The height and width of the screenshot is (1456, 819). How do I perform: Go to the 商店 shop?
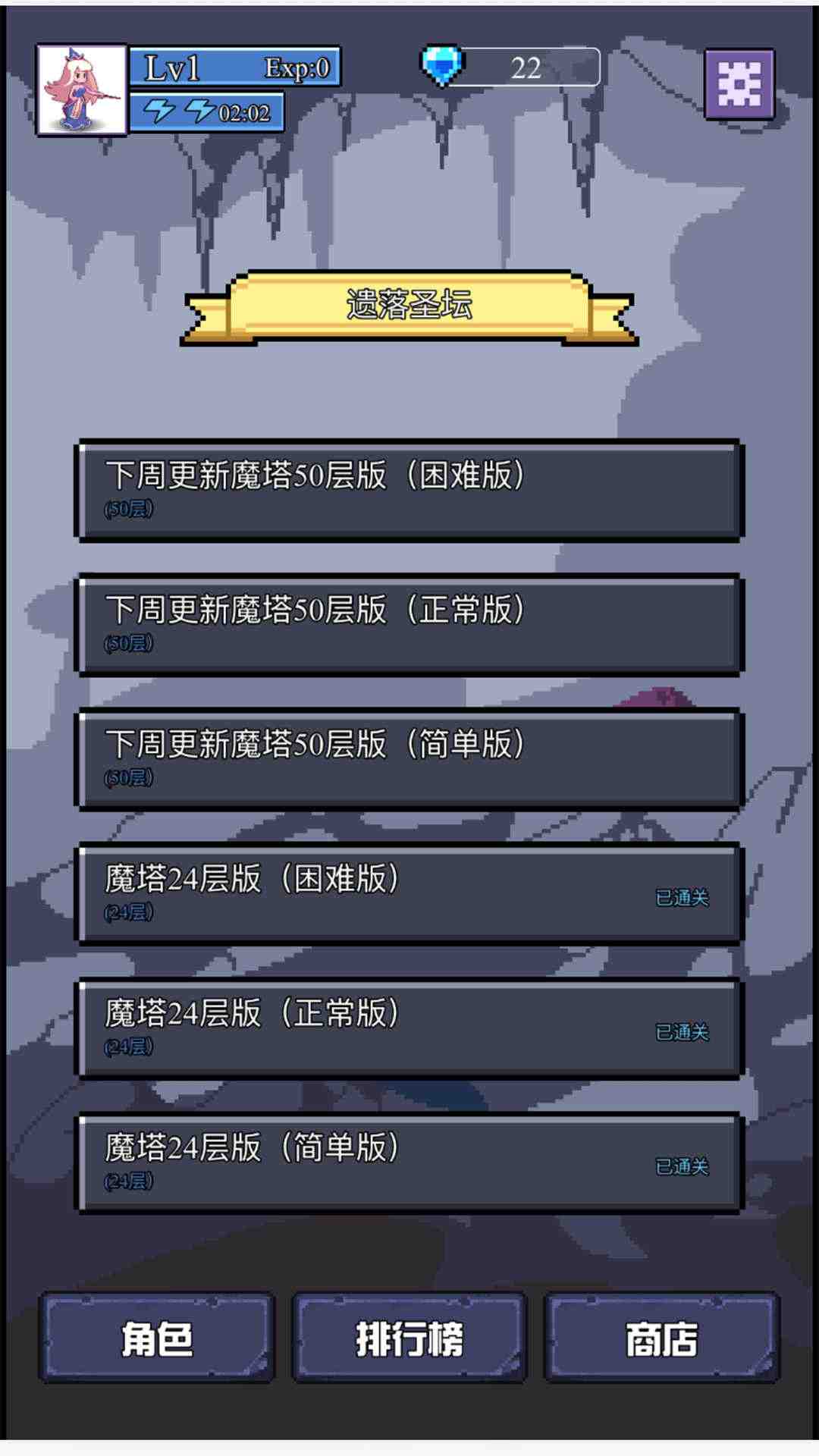tap(661, 1338)
